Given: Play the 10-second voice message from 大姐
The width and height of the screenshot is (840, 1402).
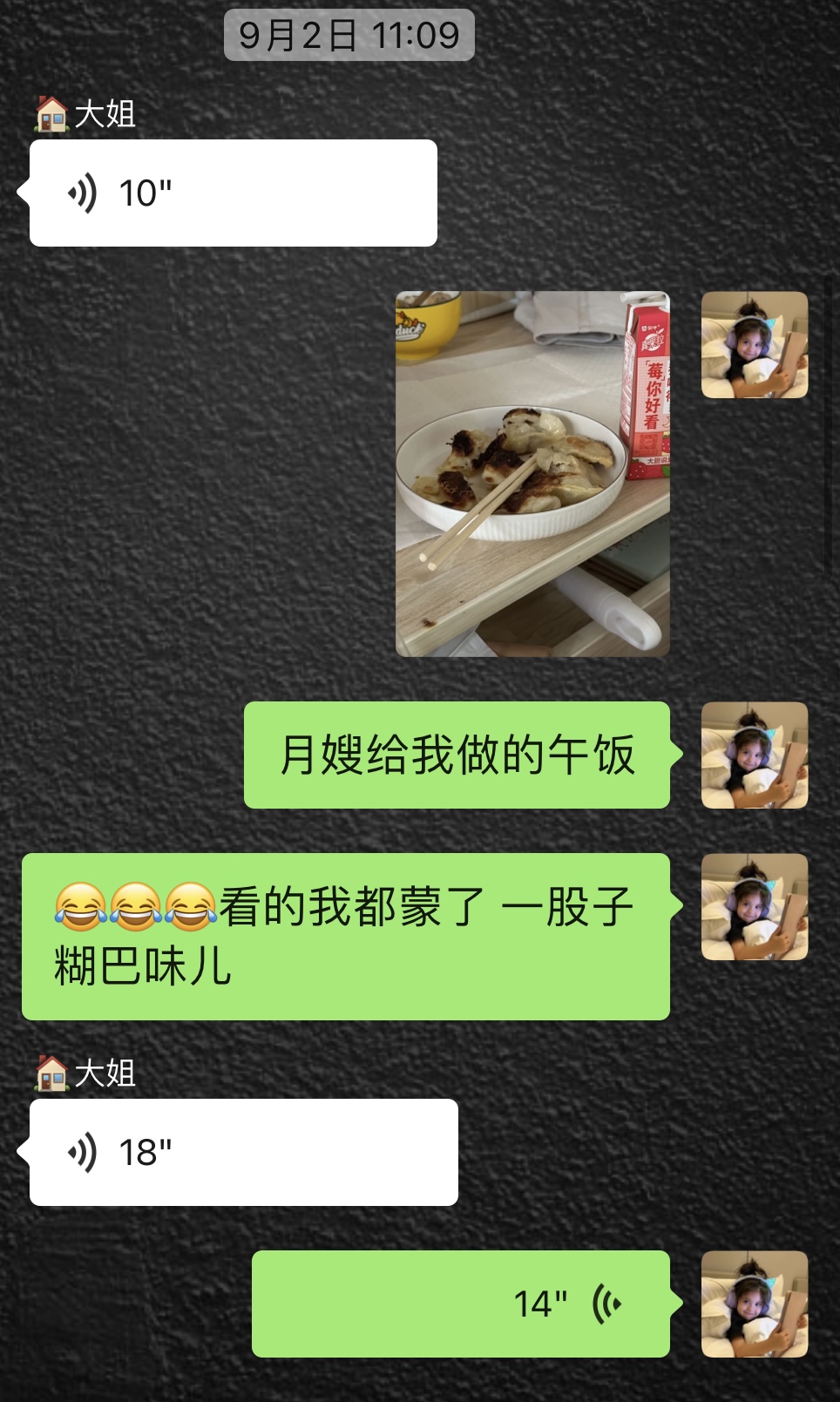Looking at the screenshot, I should coord(233,193).
